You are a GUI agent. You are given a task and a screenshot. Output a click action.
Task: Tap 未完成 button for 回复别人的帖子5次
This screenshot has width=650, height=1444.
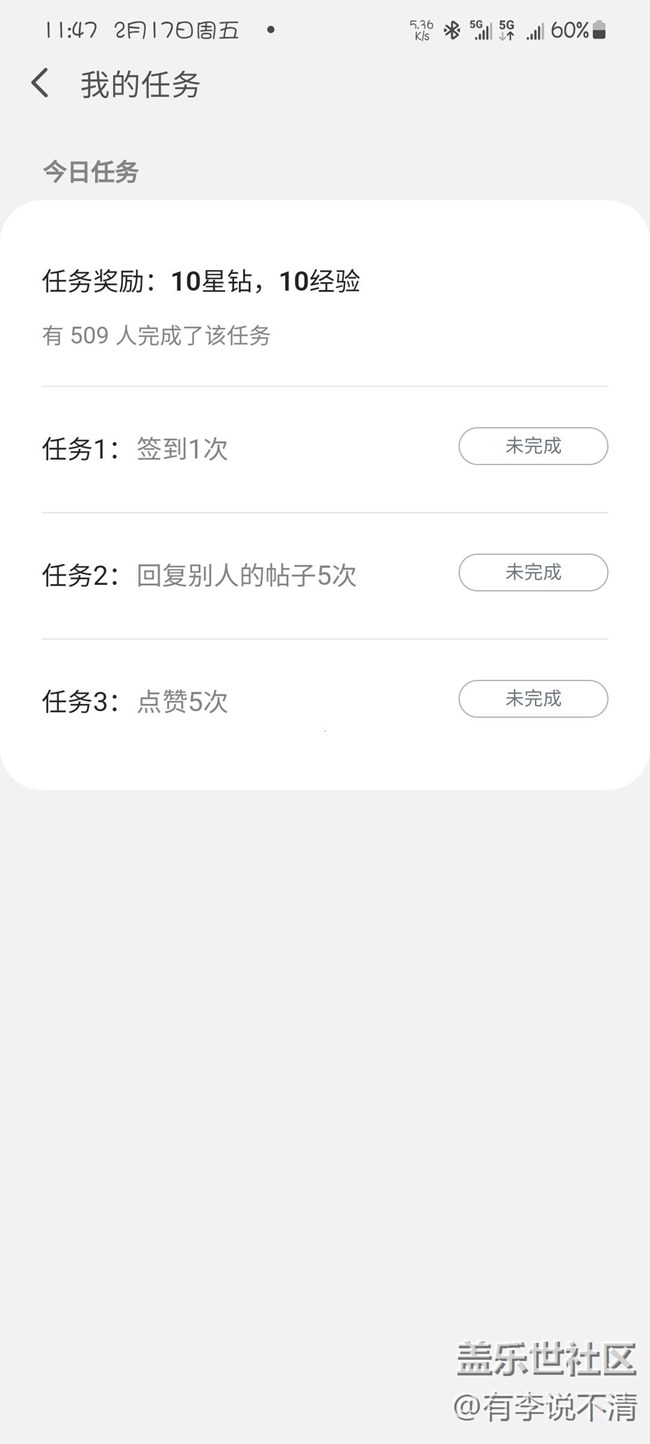[533, 572]
